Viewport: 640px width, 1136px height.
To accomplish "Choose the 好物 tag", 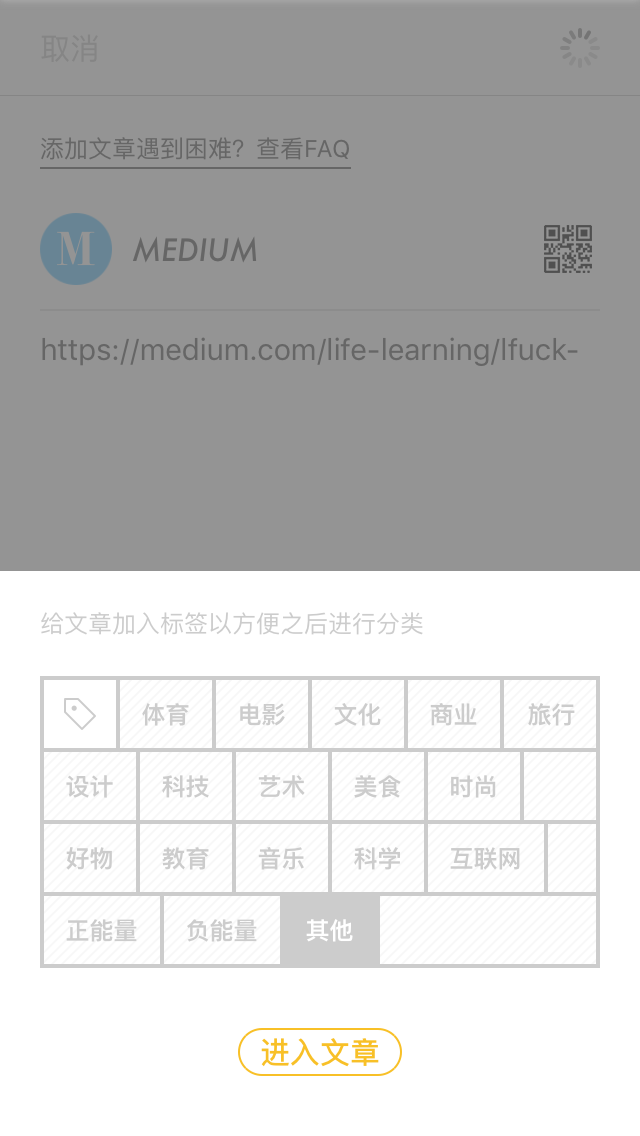I will 90,858.
